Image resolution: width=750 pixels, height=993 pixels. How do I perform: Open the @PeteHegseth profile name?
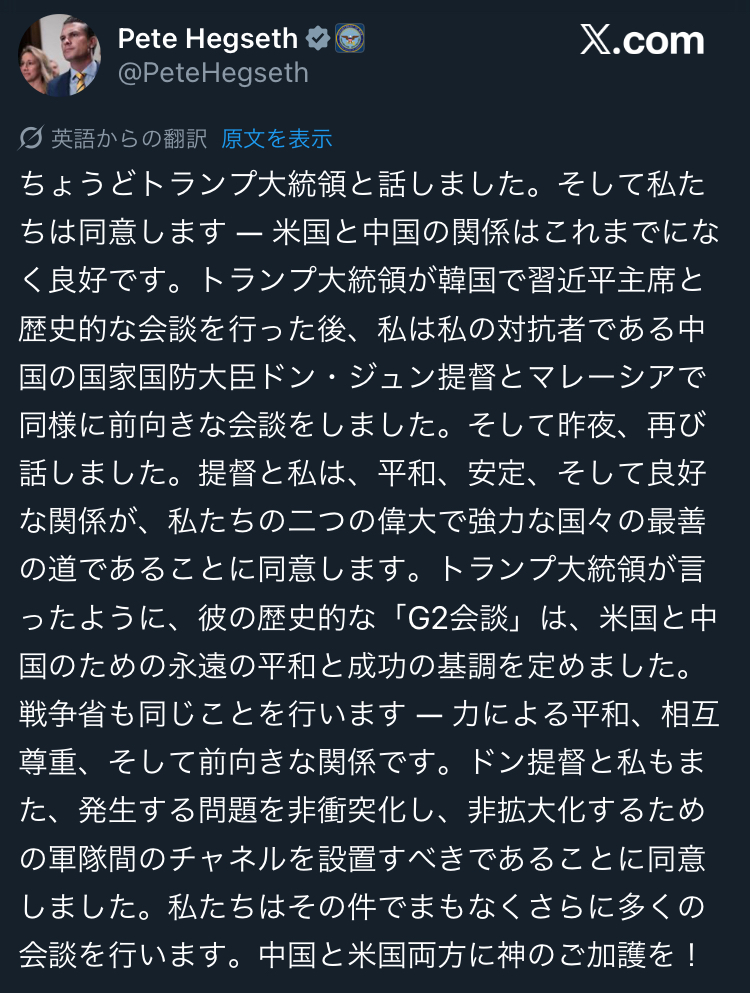point(213,73)
